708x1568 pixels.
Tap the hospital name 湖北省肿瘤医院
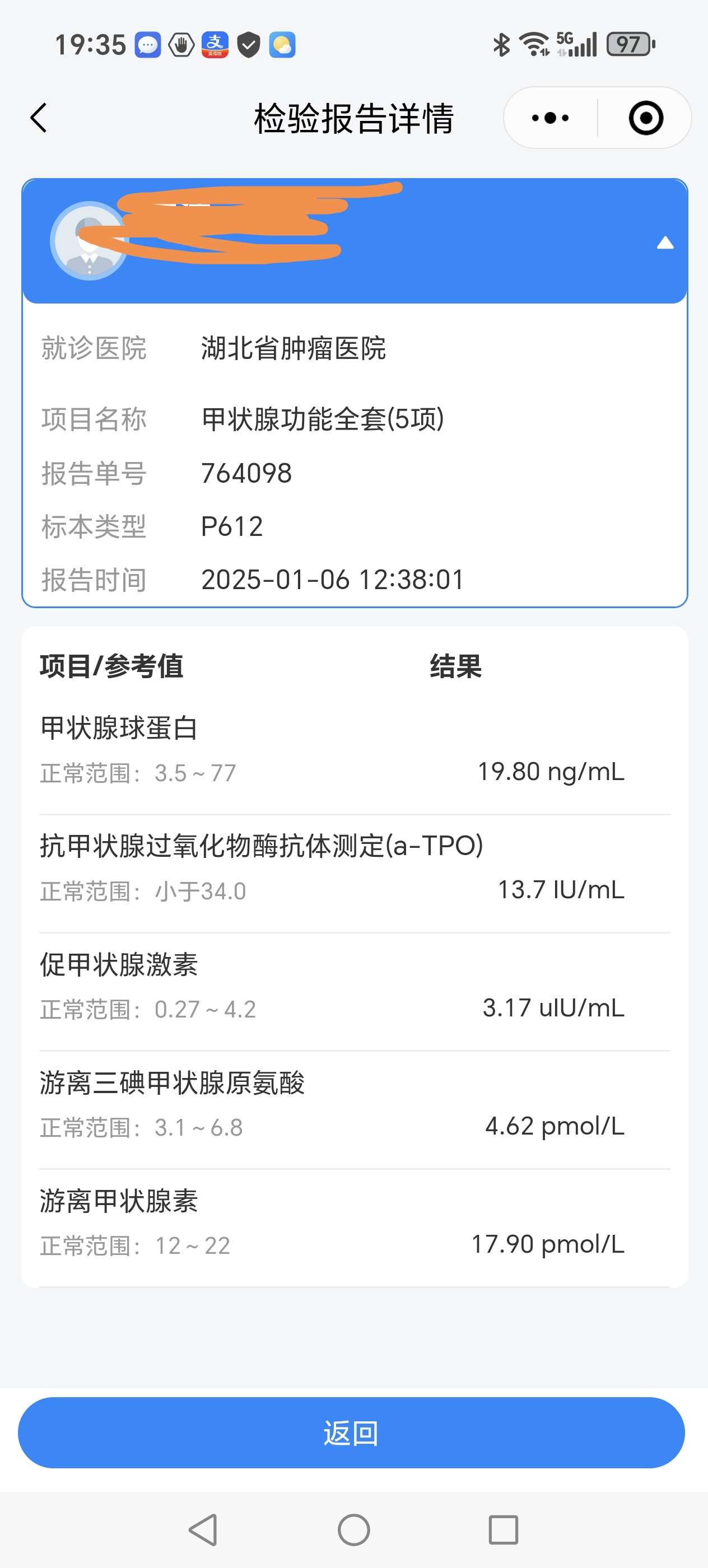coord(294,350)
